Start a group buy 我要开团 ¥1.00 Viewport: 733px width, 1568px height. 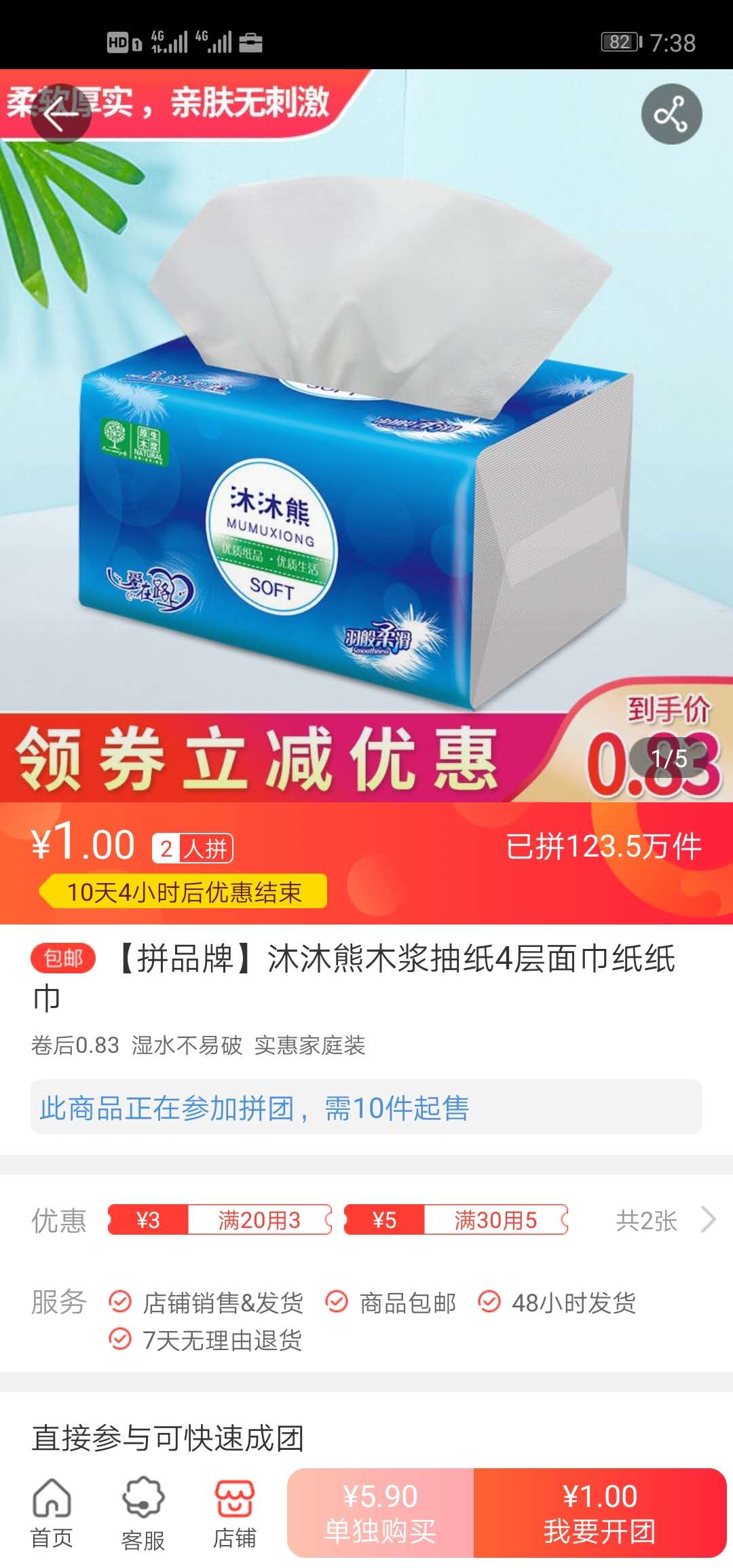[600, 1512]
